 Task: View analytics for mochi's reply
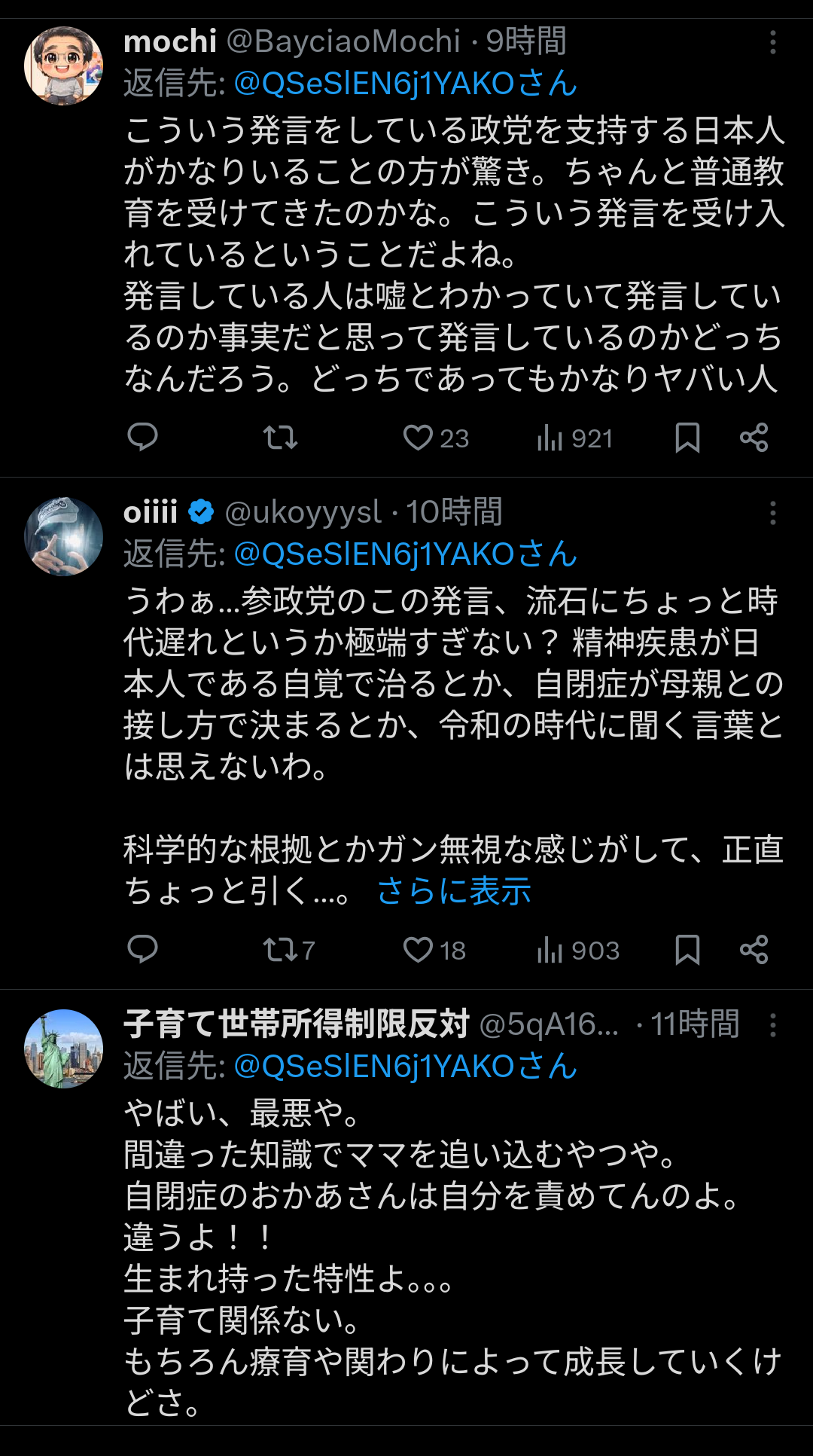coord(575,438)
